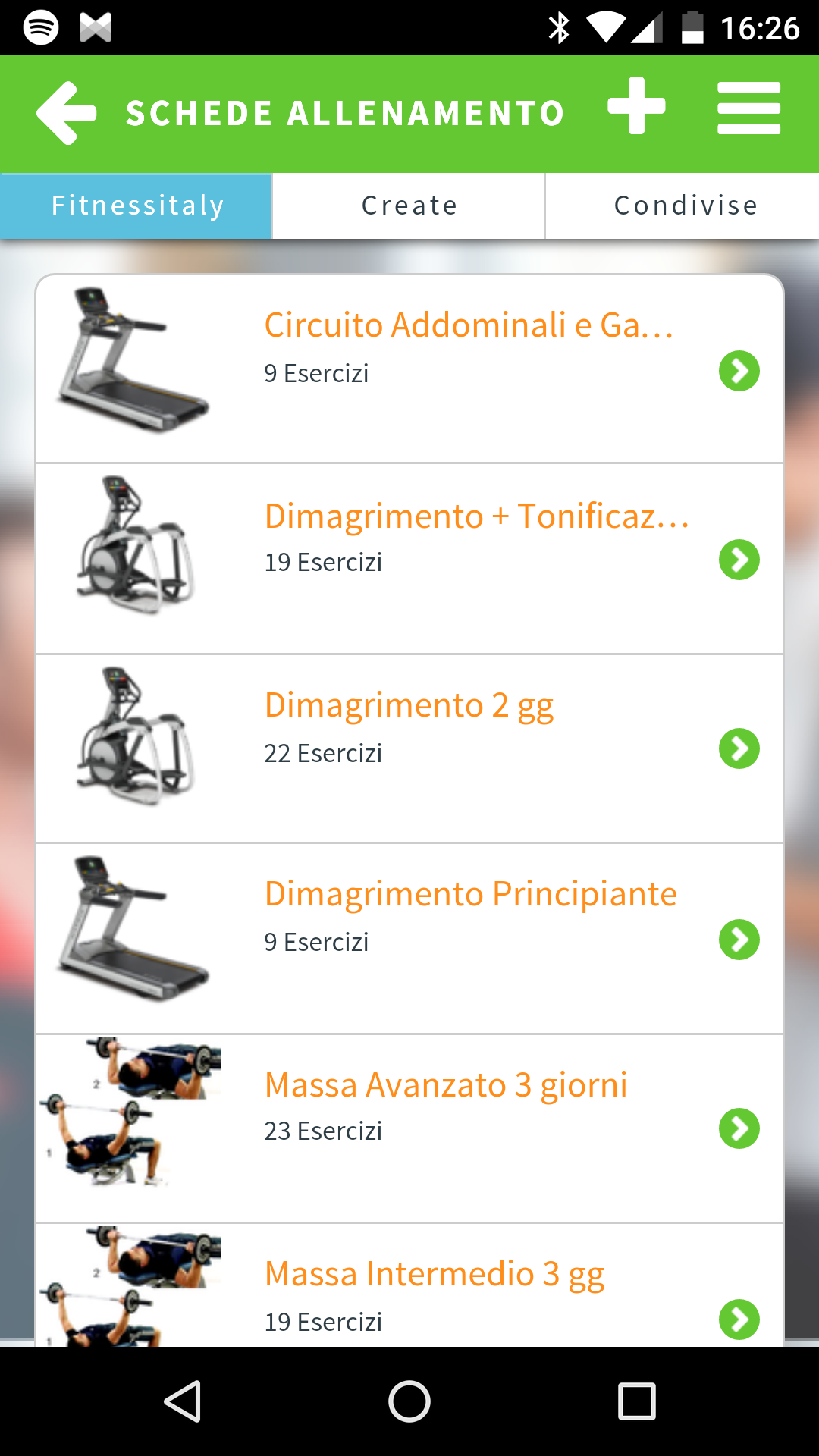Open the Dimagrimento 2 gg plan
Screen dimensions: 819x1456
409,706
